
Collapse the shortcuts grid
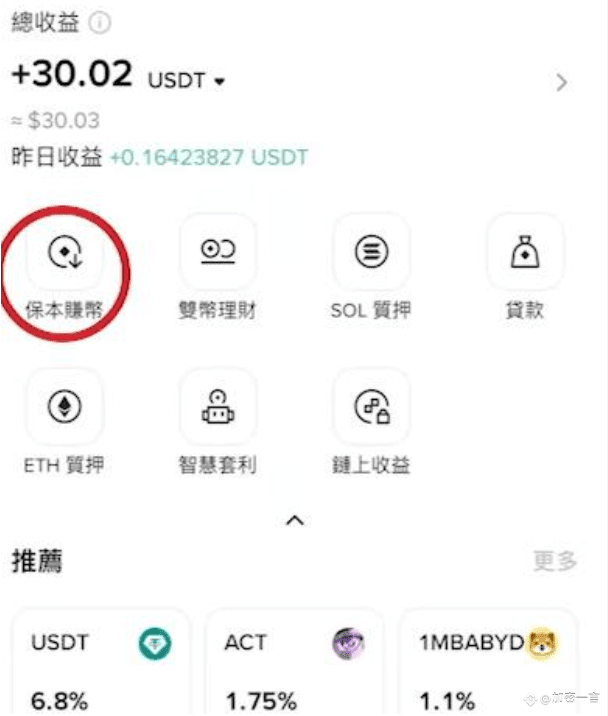click(295, 520)
